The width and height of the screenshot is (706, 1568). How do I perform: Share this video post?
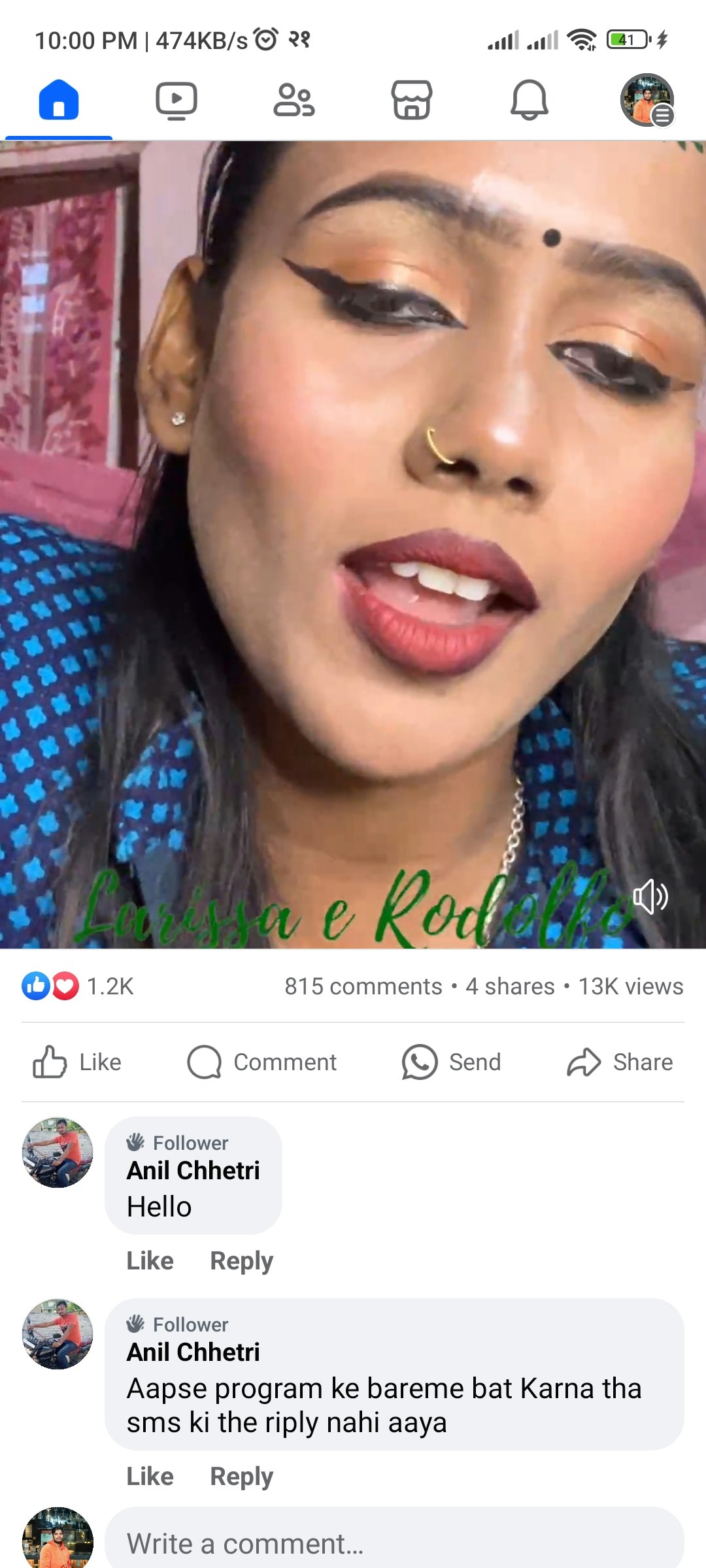[620, 1062]
